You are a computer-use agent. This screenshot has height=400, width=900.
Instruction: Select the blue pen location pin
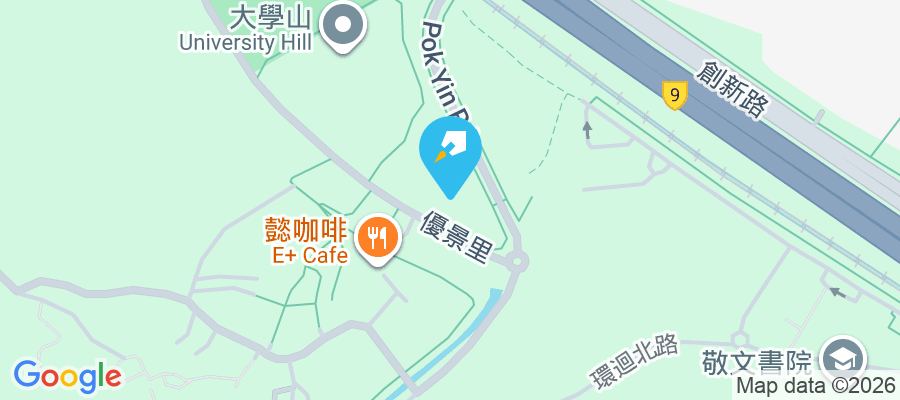tap(450, 152)
